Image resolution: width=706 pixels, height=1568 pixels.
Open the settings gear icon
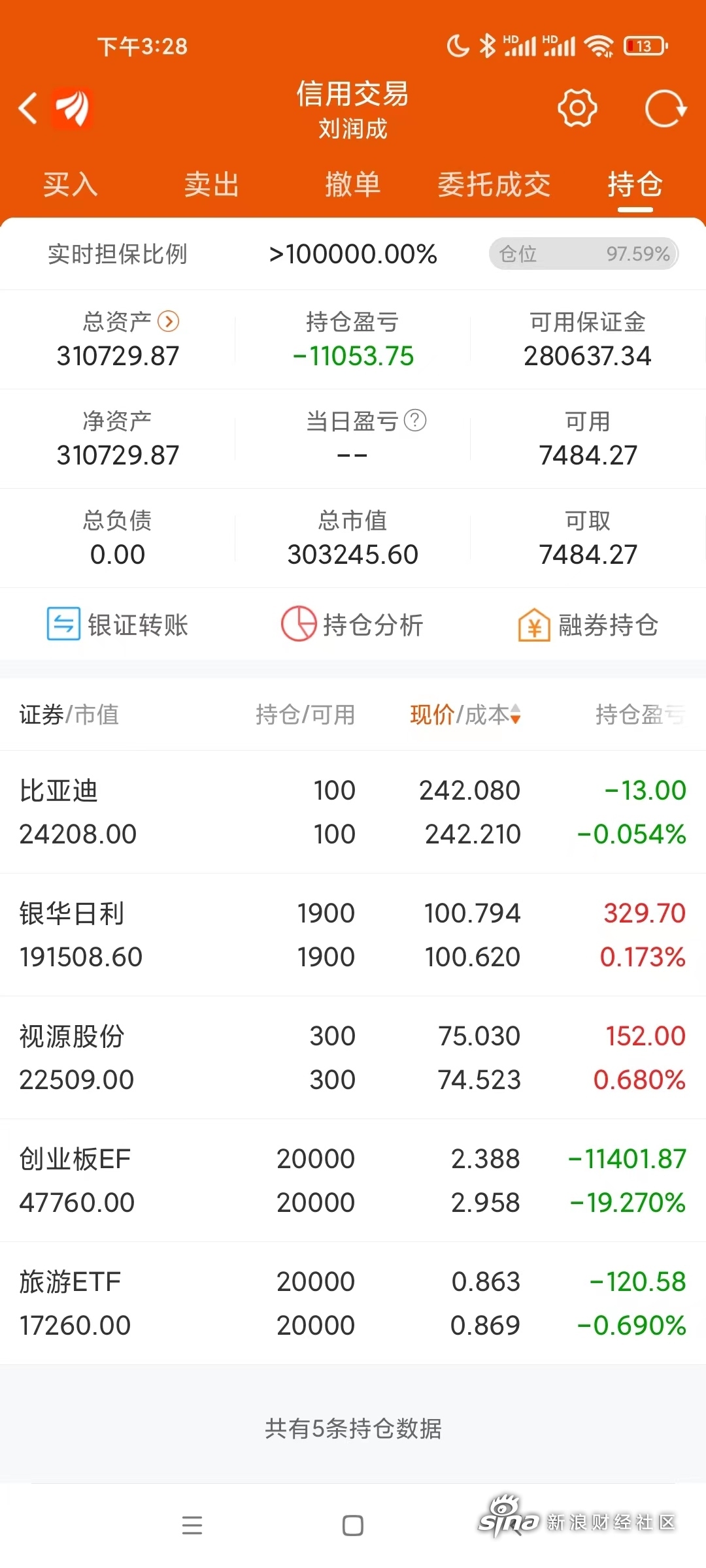coord(577,108)
